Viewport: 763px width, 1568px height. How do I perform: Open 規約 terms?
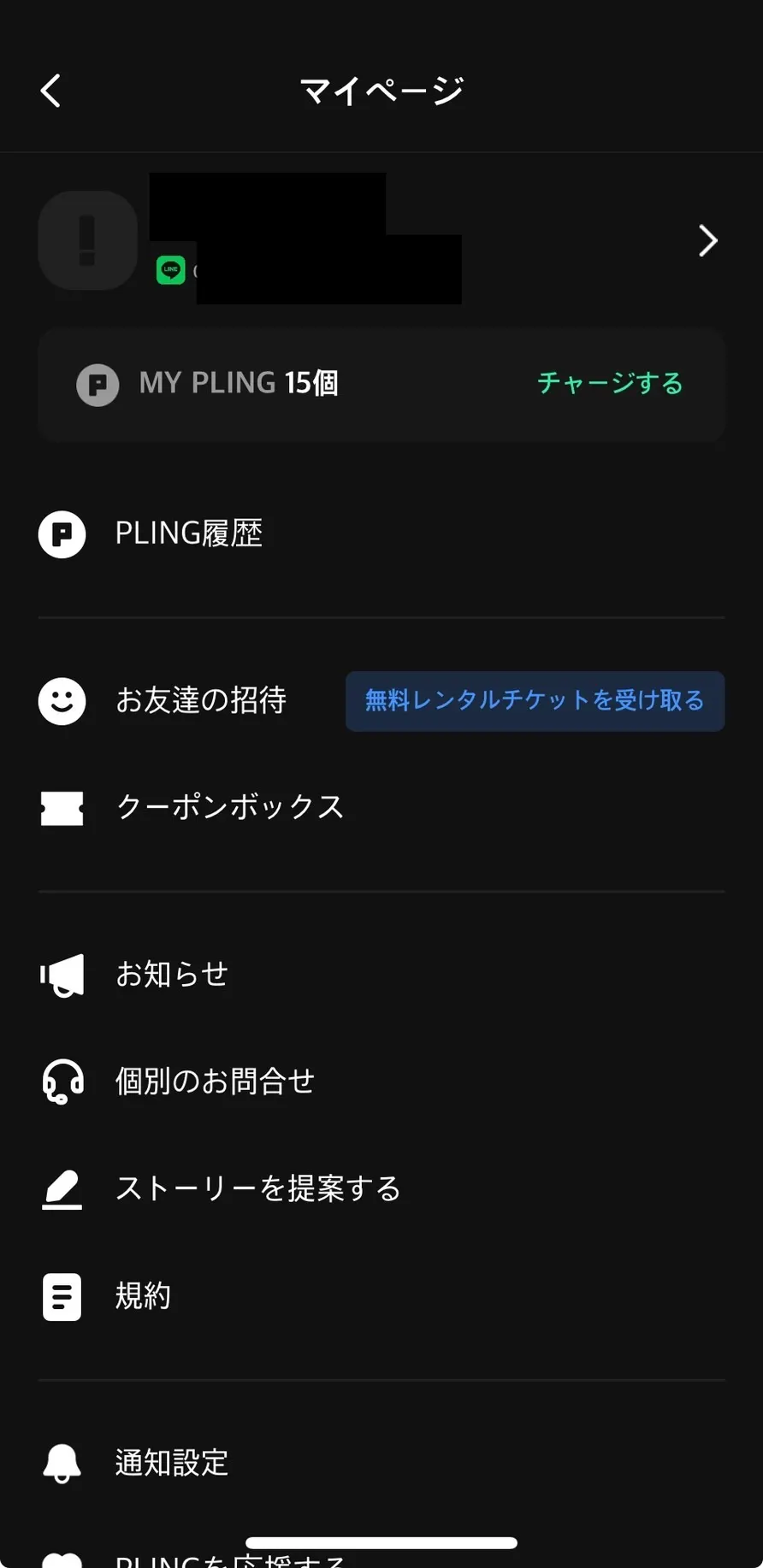click(x=142, y=1296)
